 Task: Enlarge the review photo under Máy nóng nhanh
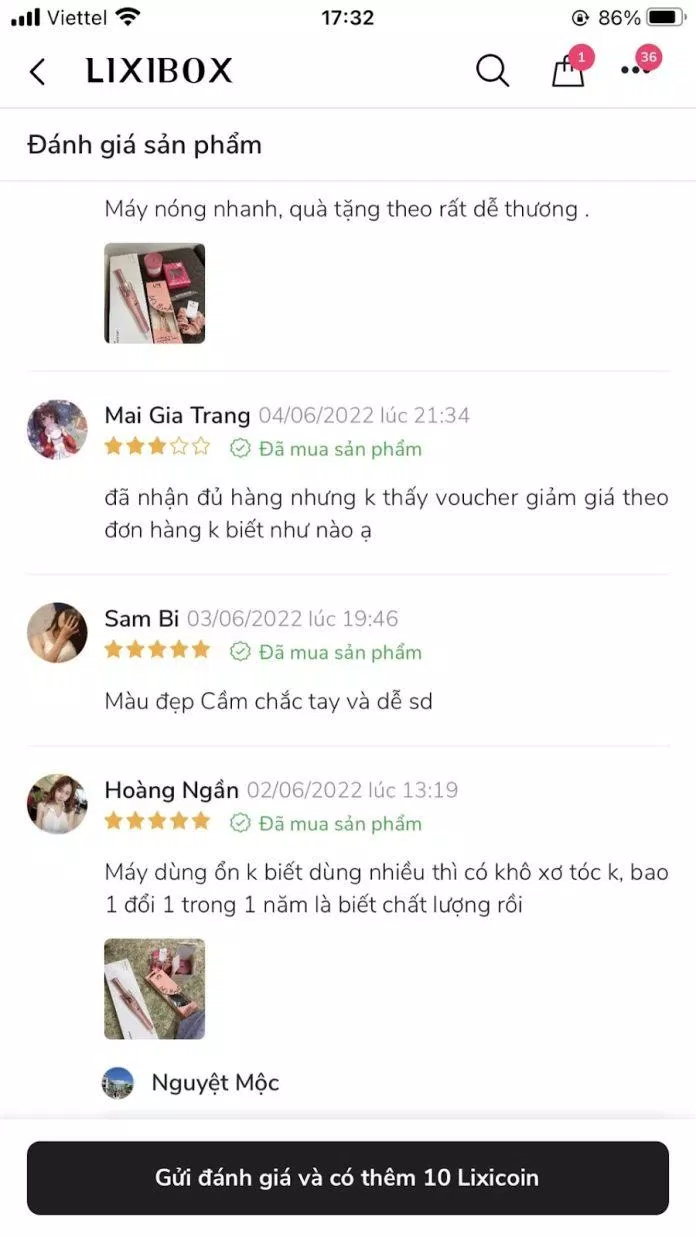154,293
